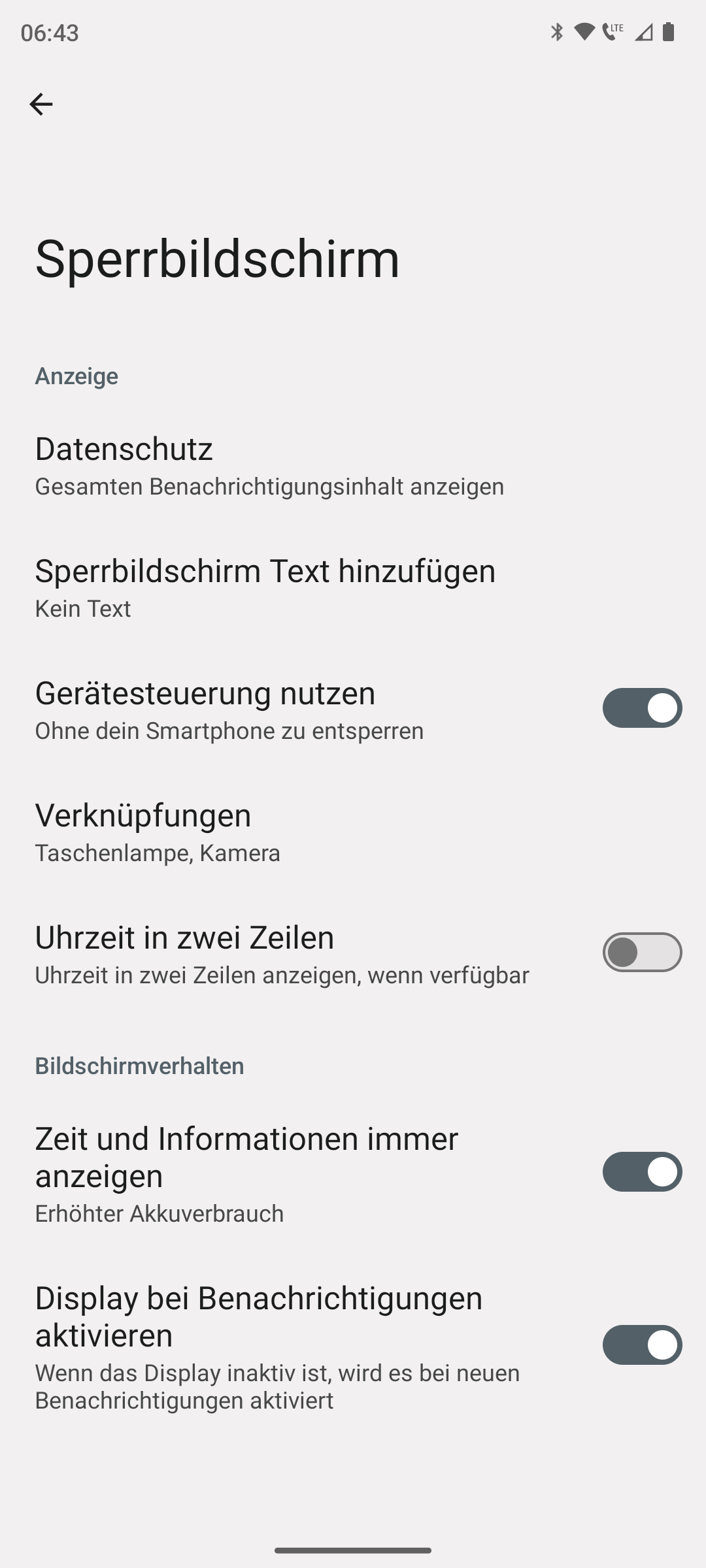Enable Uhrzeit in zwei Zeilen
This screenshot has height=1568, width=706.
coord(642,953)
